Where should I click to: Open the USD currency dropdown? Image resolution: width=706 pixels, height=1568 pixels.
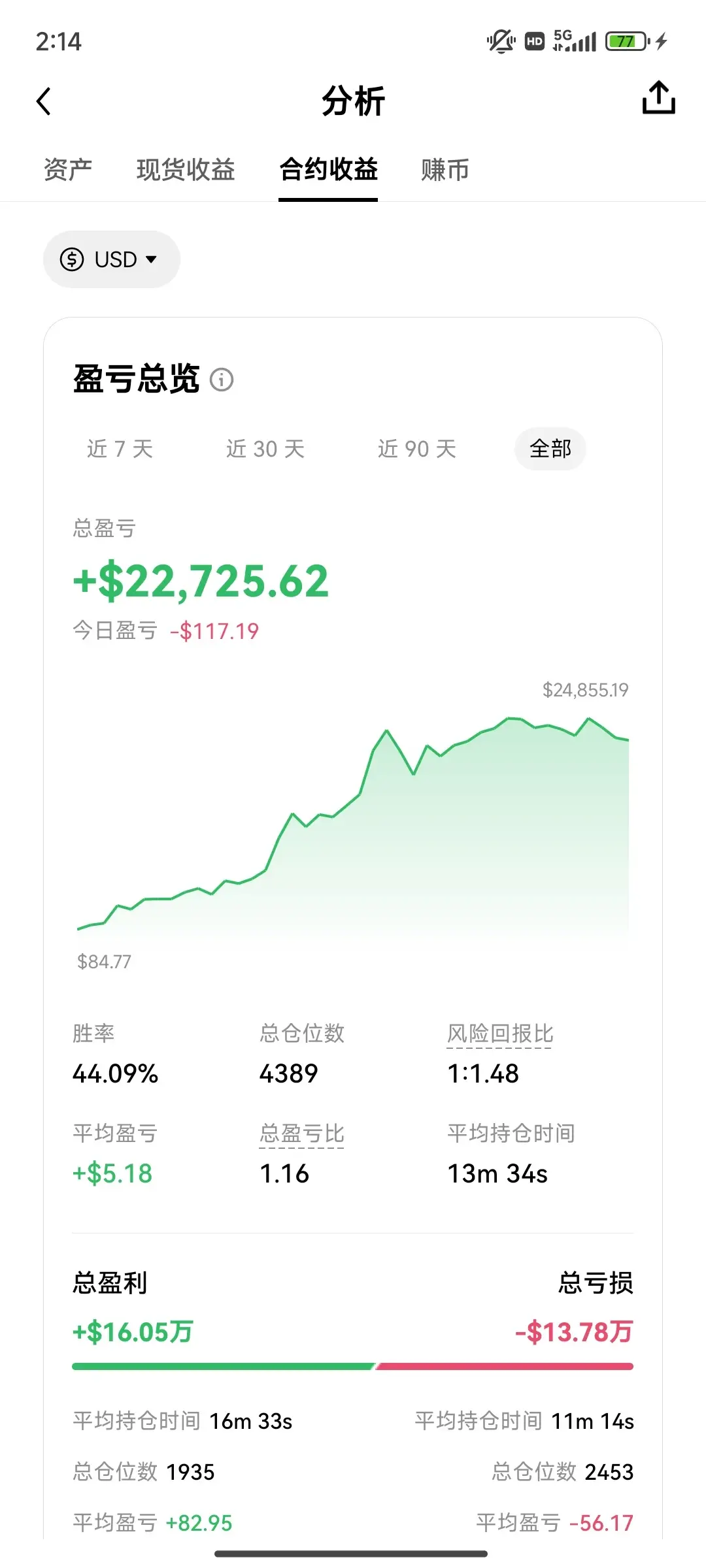pyautogui.click(x=112, y=259)
